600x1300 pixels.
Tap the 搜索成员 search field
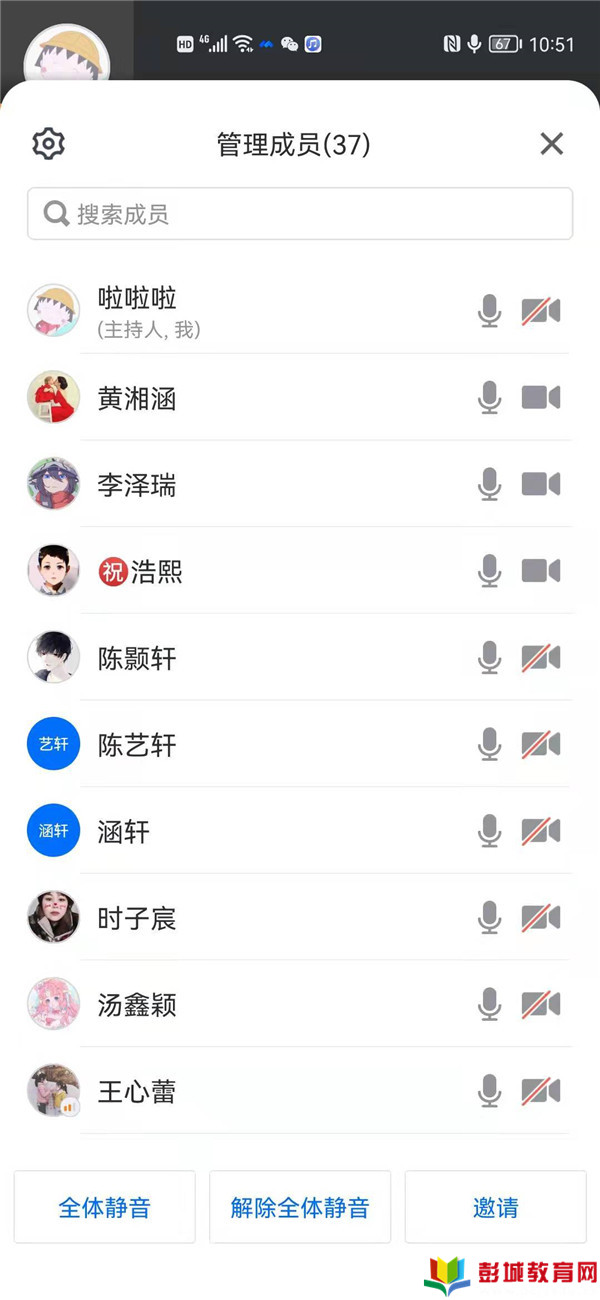(x=300, y=213)
